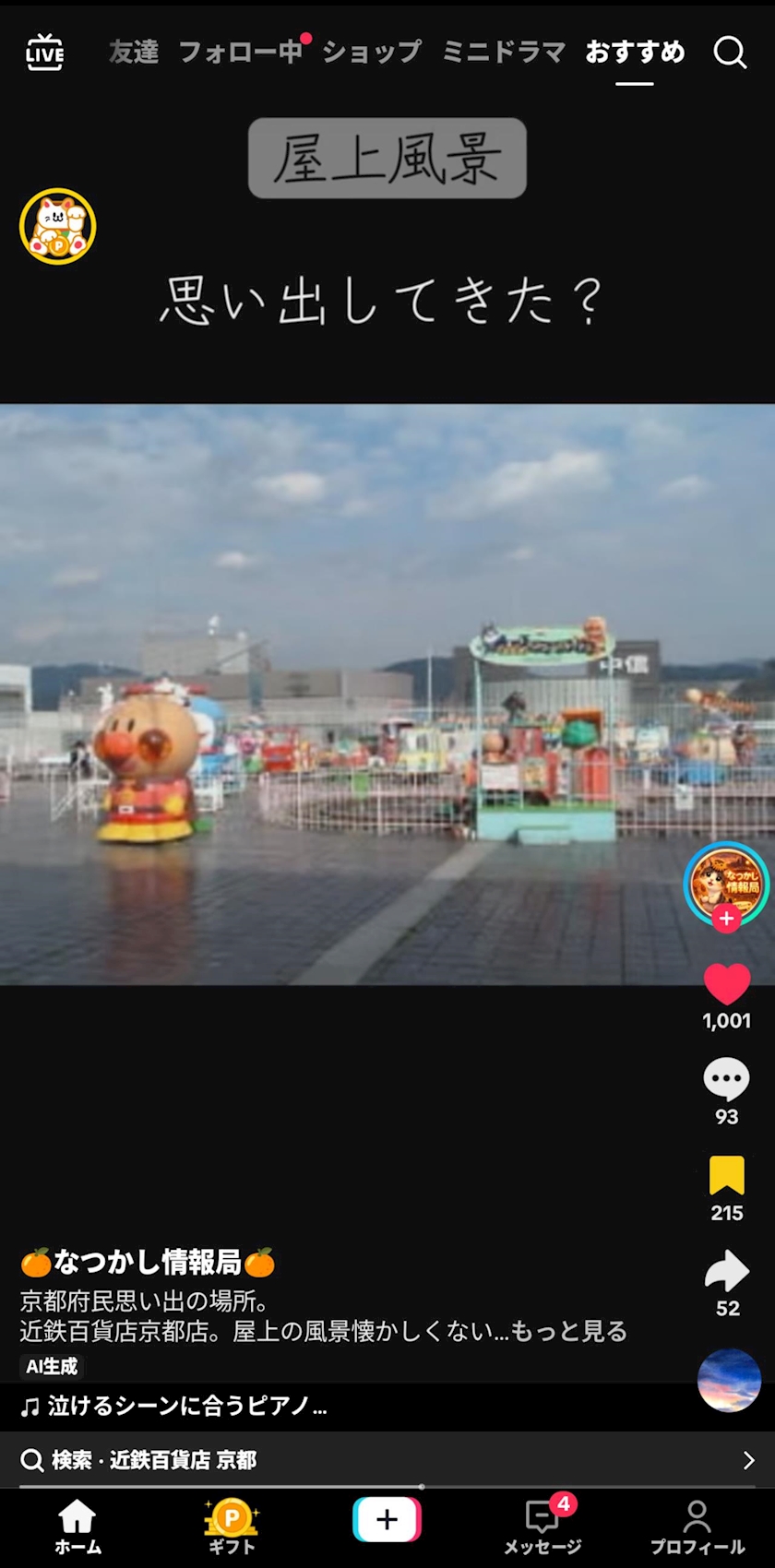Open the rotating sound disc
Viewport: 775px width, 1568px height.
pyautogui.click(x=729, y=1381)
